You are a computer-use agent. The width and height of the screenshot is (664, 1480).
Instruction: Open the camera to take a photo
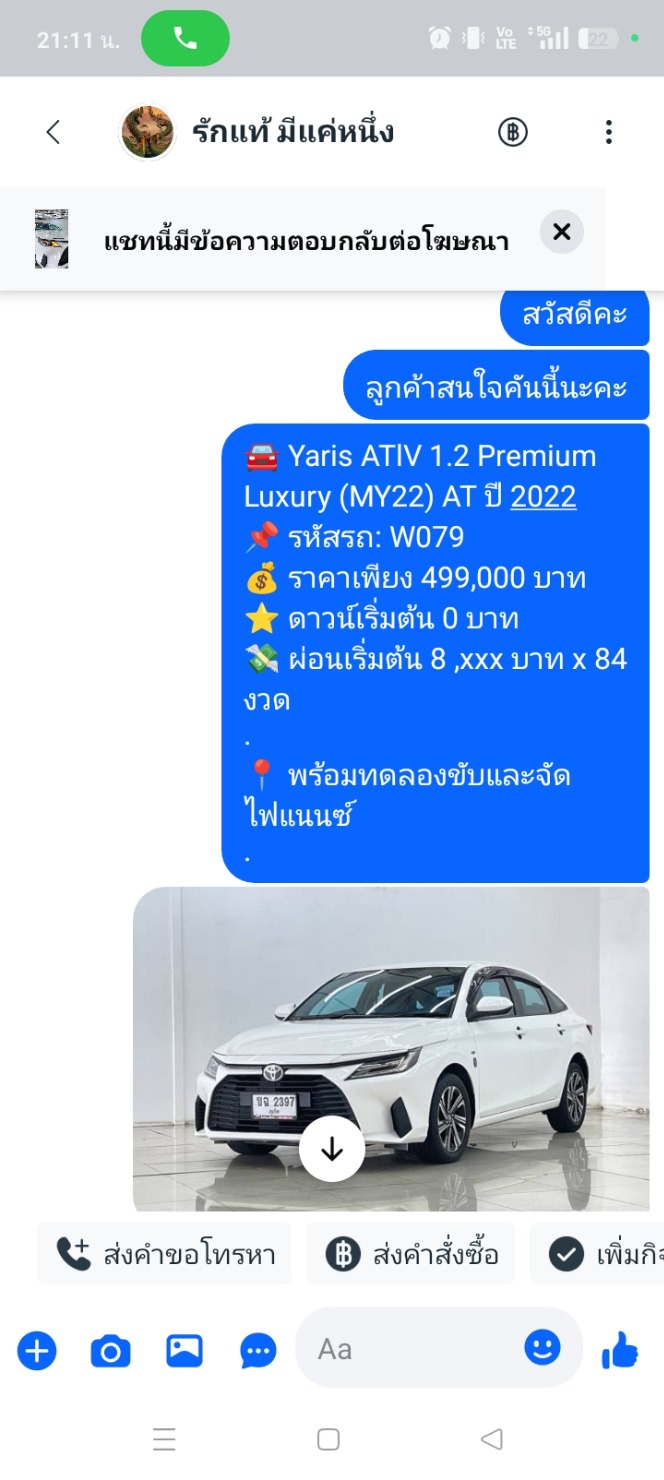[x=110, y=1352]
